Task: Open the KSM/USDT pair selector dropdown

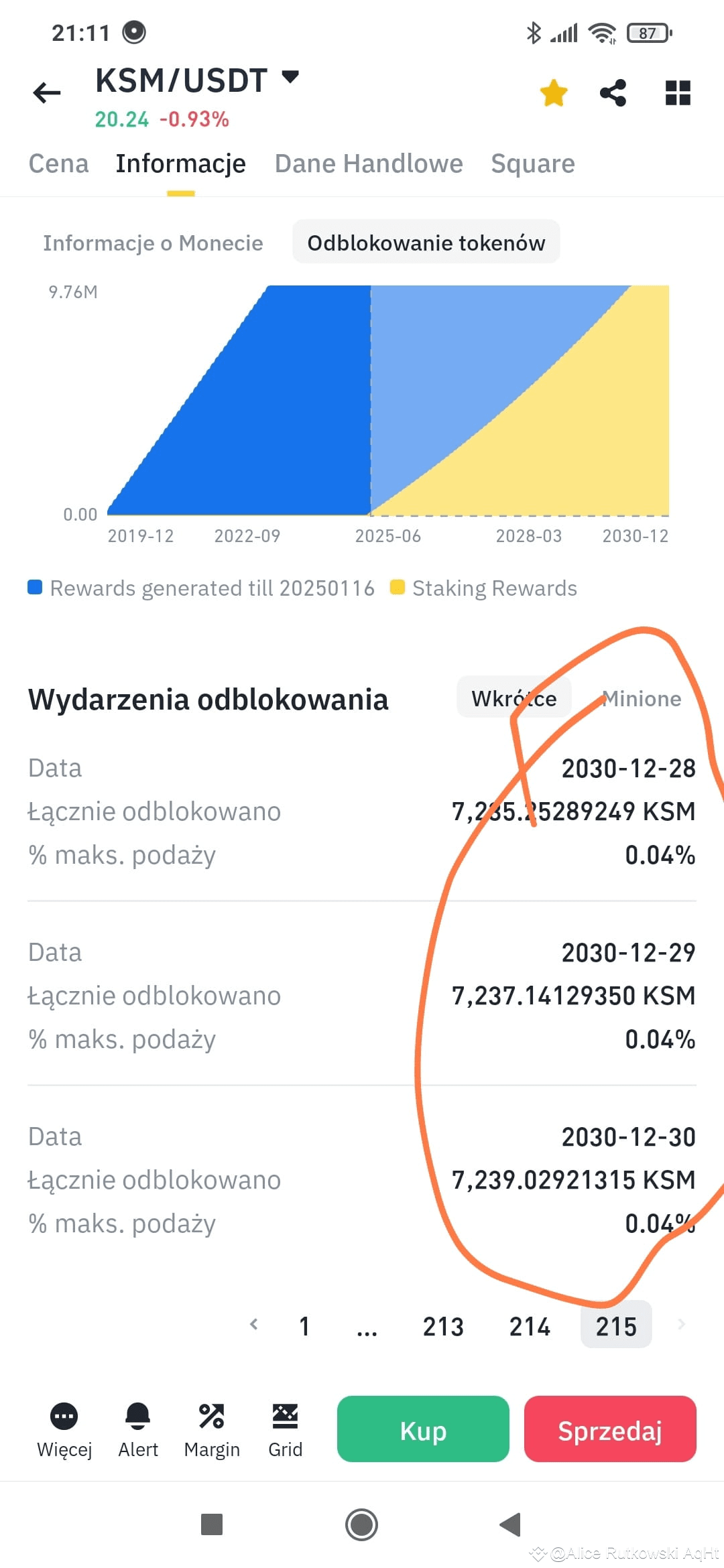Action: pos(288,78)
